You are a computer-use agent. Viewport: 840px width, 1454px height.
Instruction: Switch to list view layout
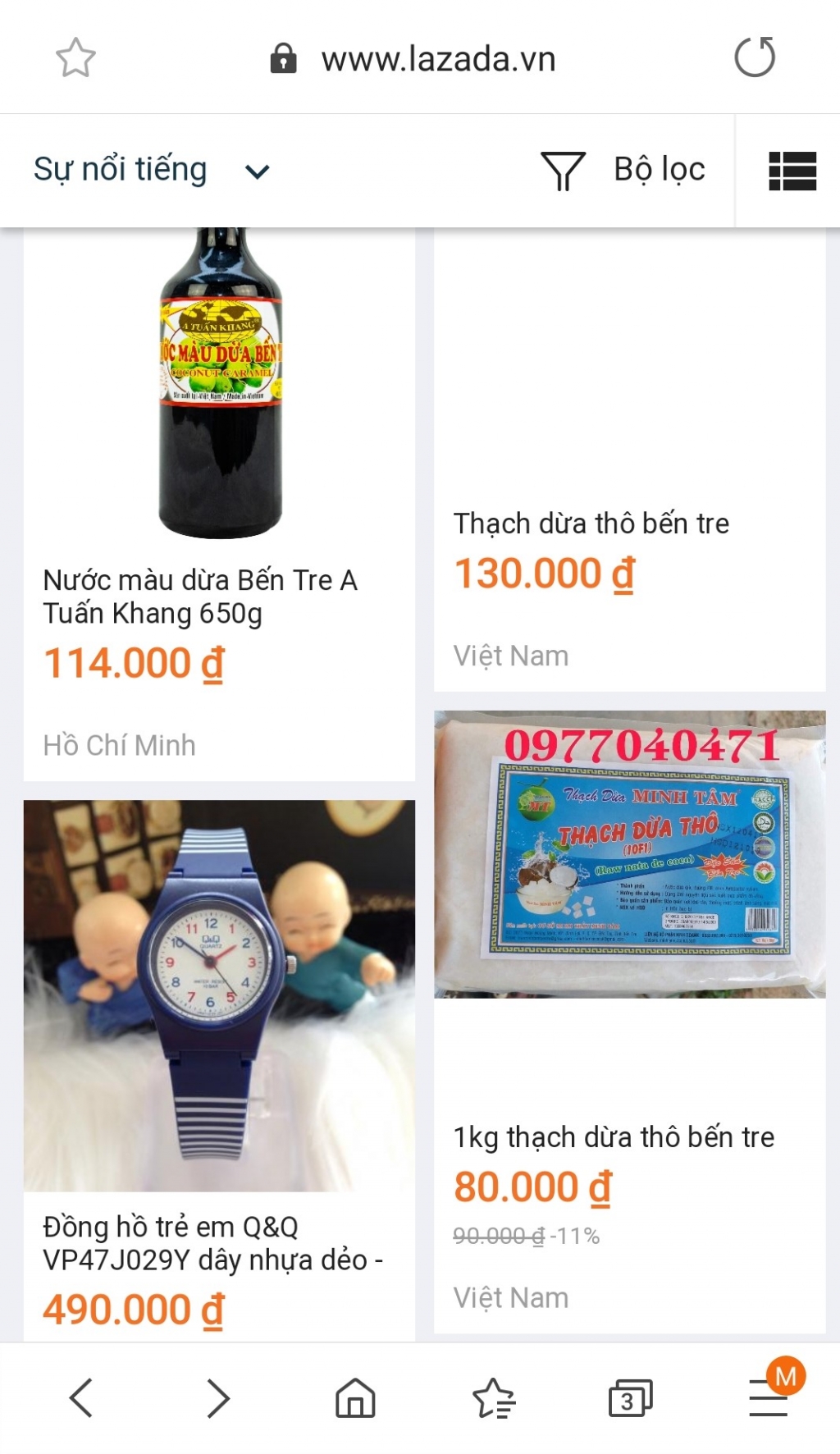tap(792, 170)
